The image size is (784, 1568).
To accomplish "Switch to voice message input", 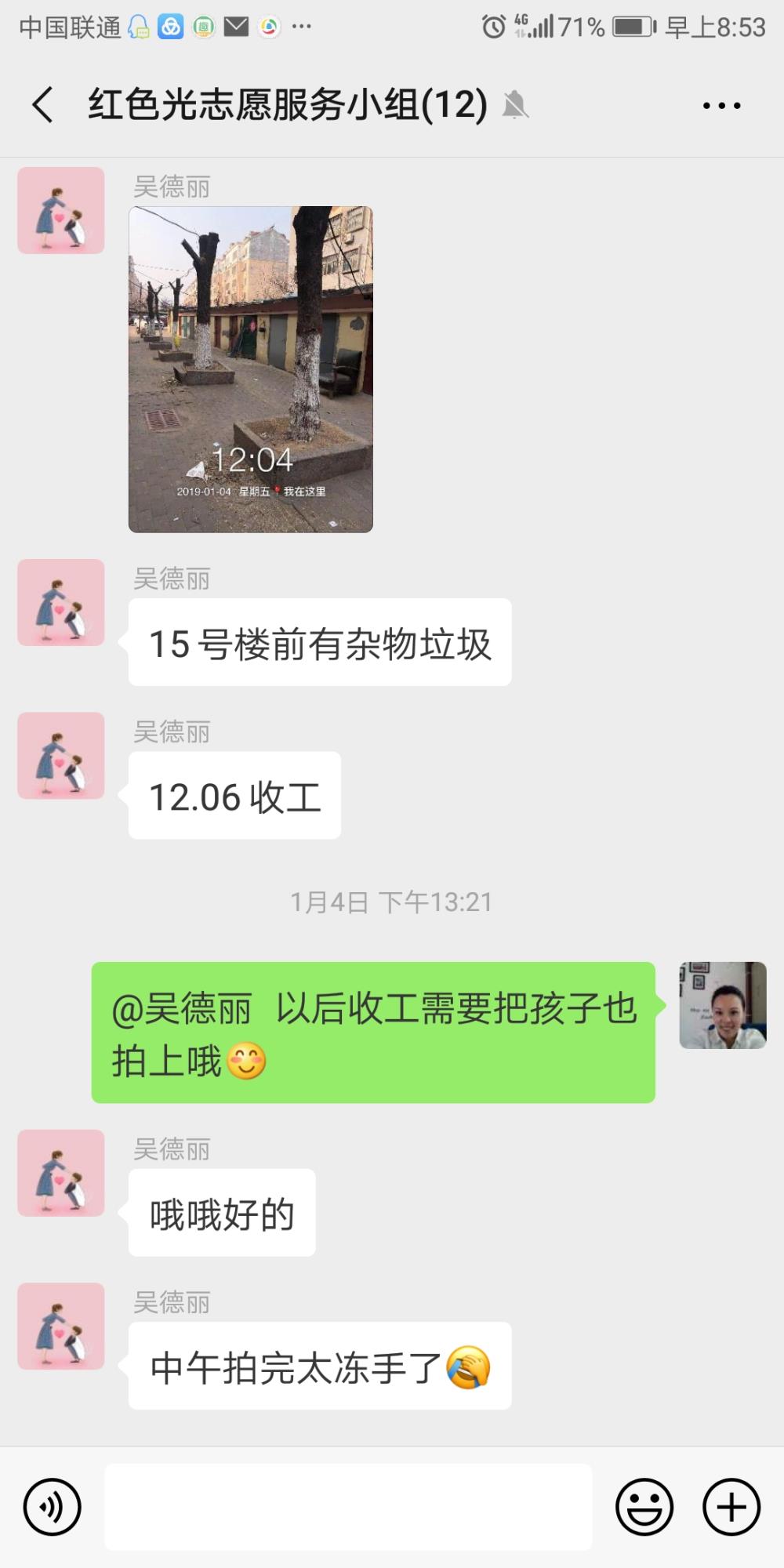I will (53, 1506).
